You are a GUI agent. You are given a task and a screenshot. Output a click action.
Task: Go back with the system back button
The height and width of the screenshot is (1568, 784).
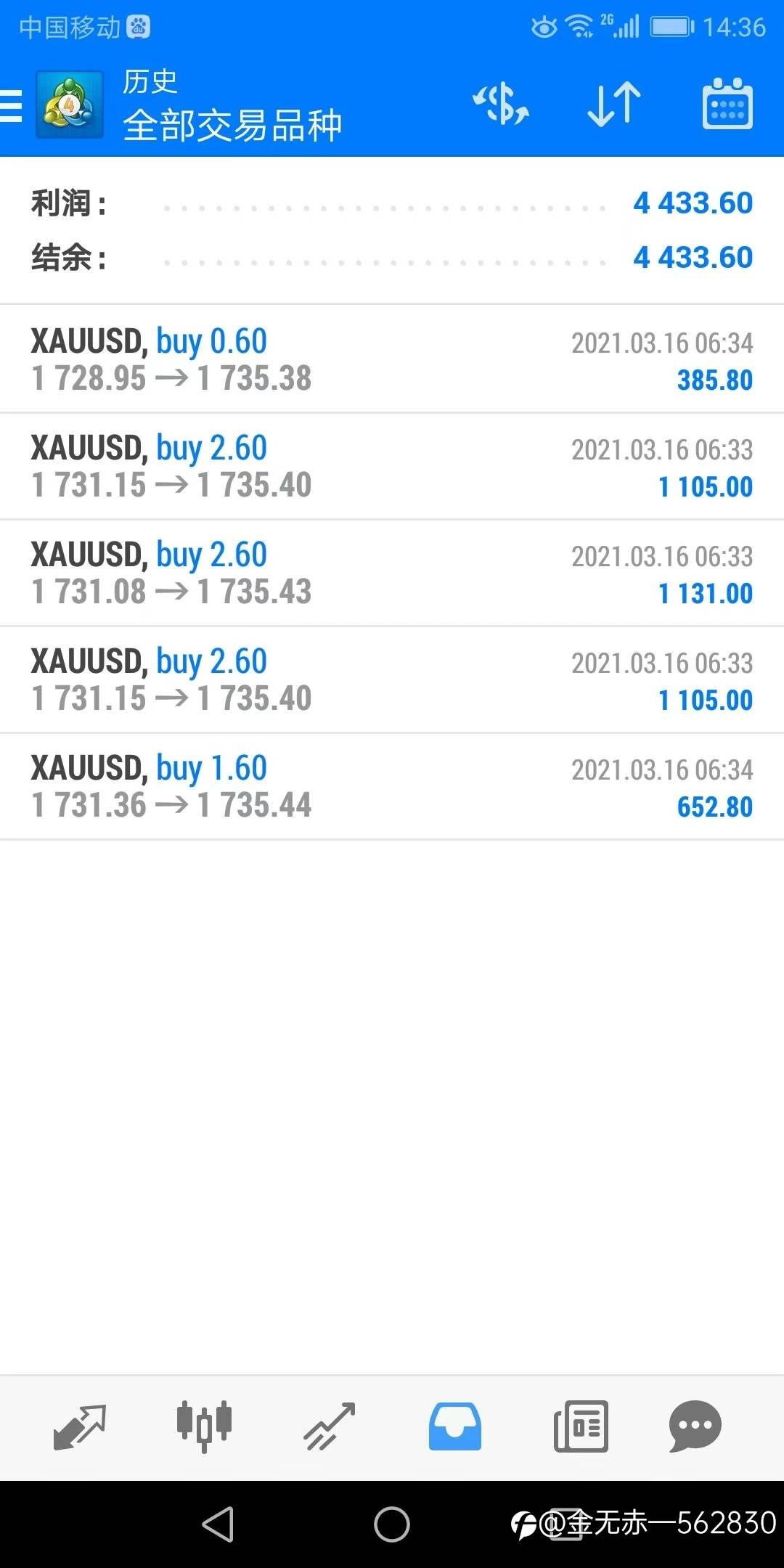tap(218, 1524)
